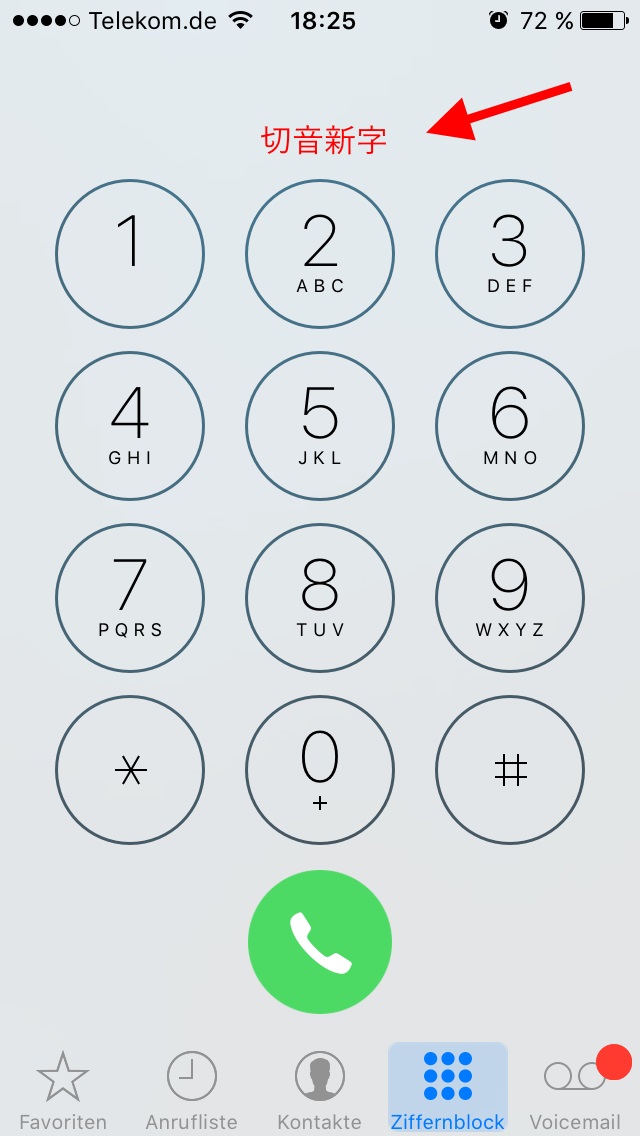Tap the hash key
Viewport: 640px width, 1136px height.
[510, 770]
